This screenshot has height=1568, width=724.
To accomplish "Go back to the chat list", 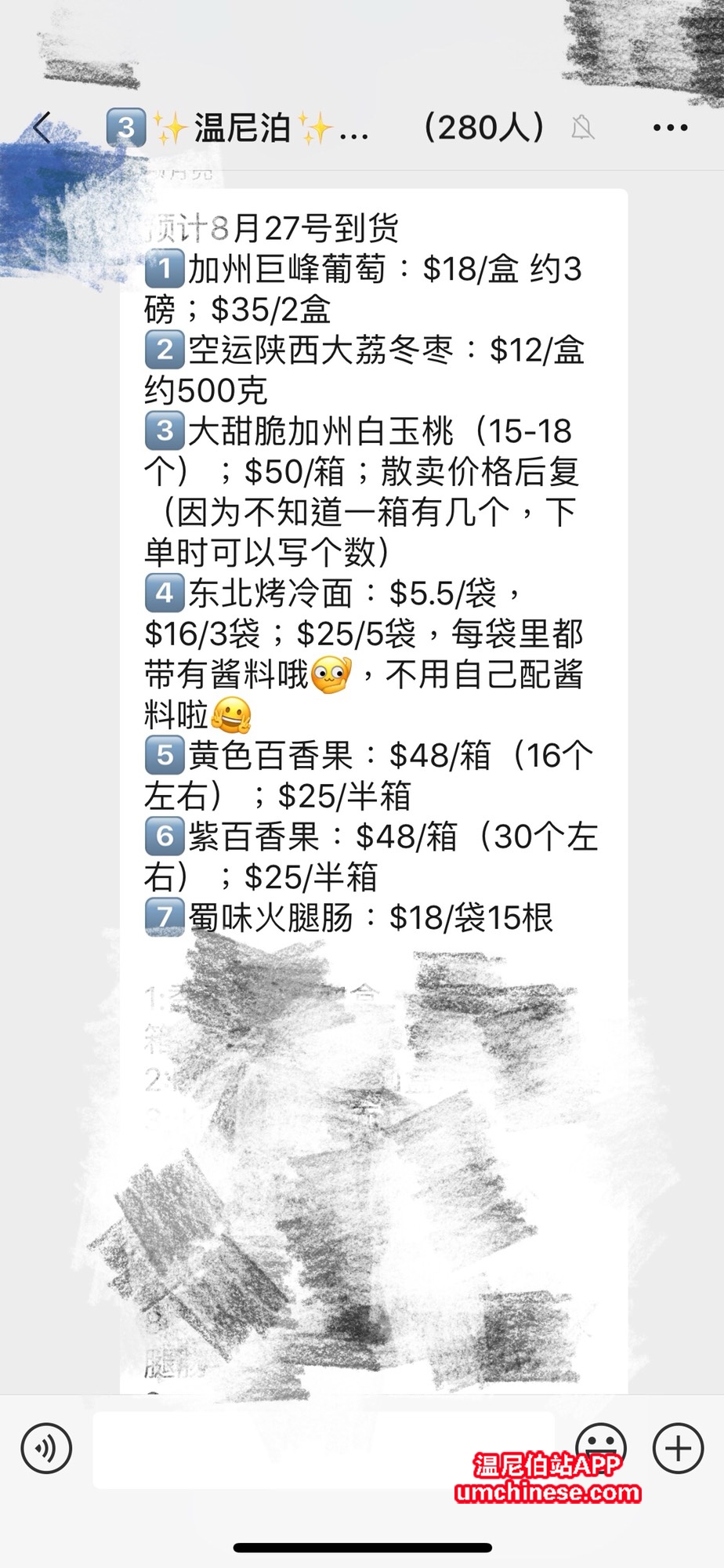I will click(x=43, y=128).
